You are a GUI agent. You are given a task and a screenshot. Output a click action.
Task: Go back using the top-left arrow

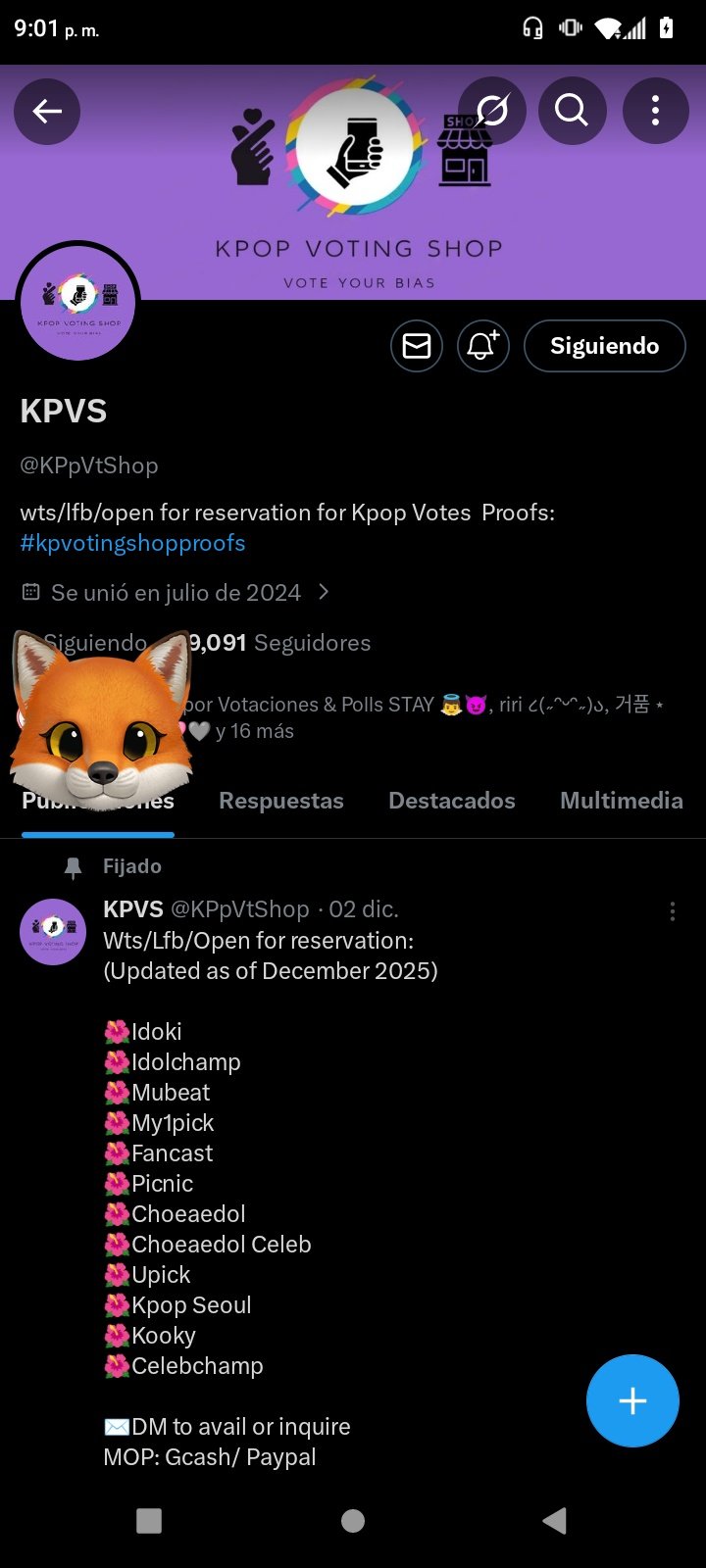(47, 111)
